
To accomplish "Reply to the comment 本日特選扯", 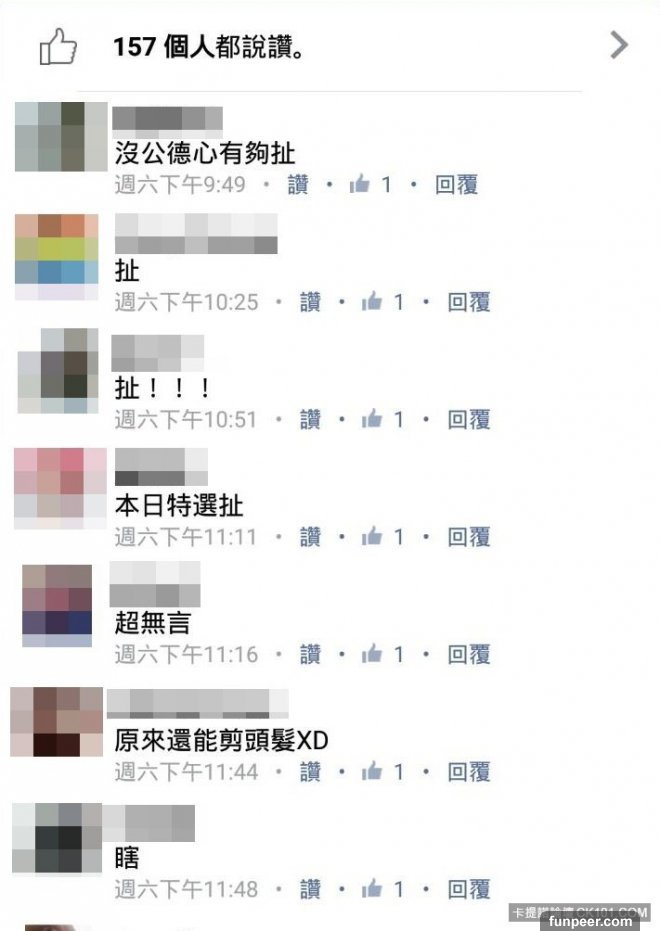I will click(x=469, y=537).
